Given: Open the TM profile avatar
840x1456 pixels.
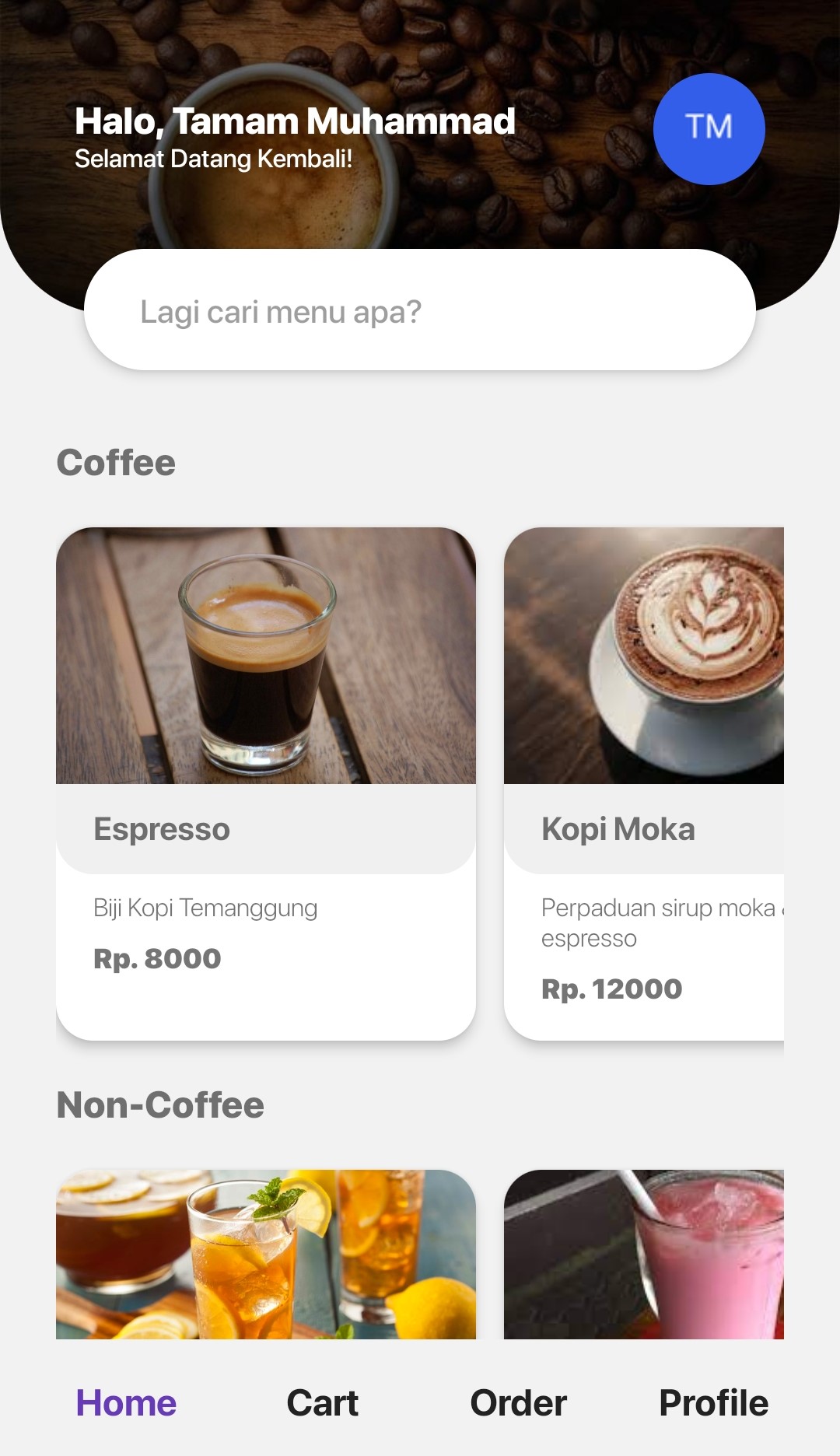Looking at the screenshot, I should (x=709, y=129).
